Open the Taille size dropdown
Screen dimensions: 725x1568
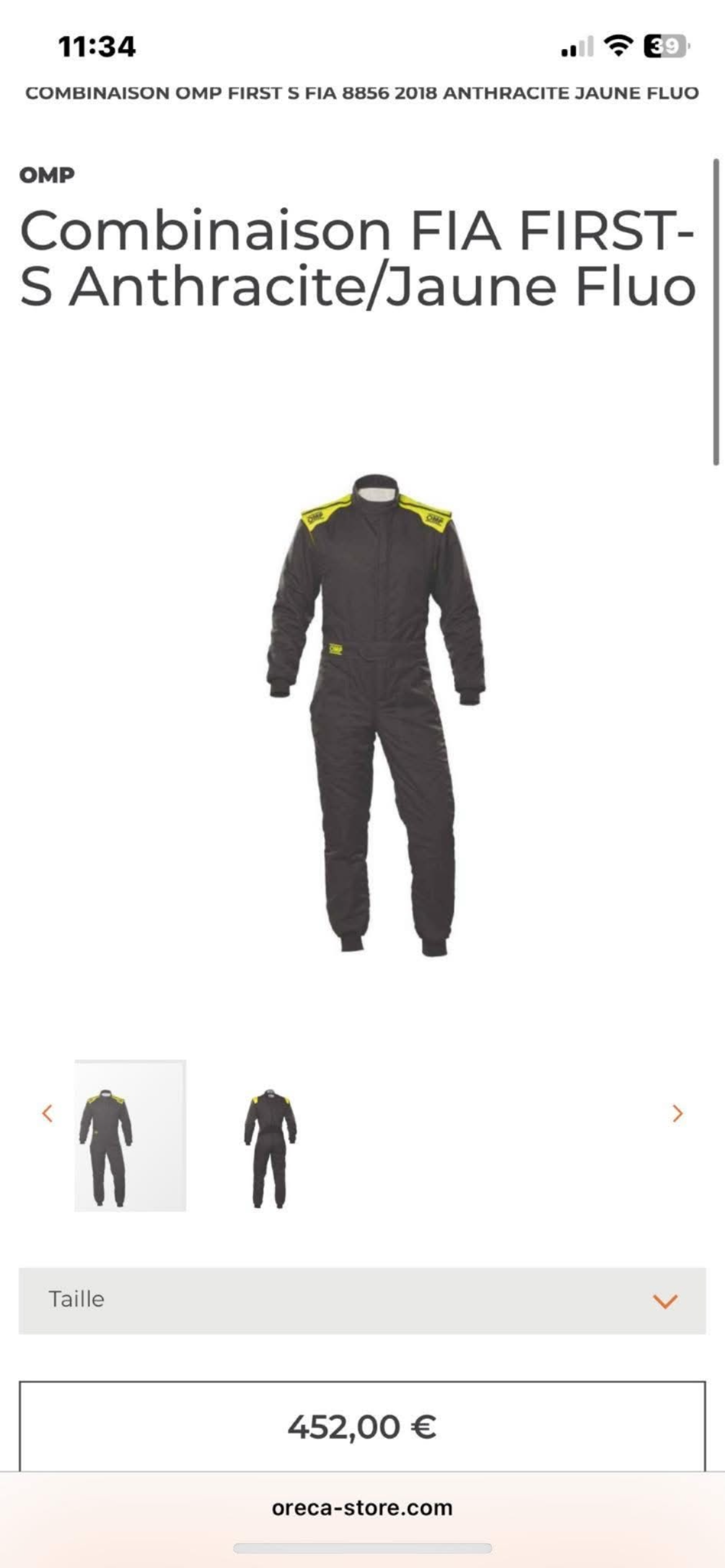pyautogui.click(x=362, y=1300)
